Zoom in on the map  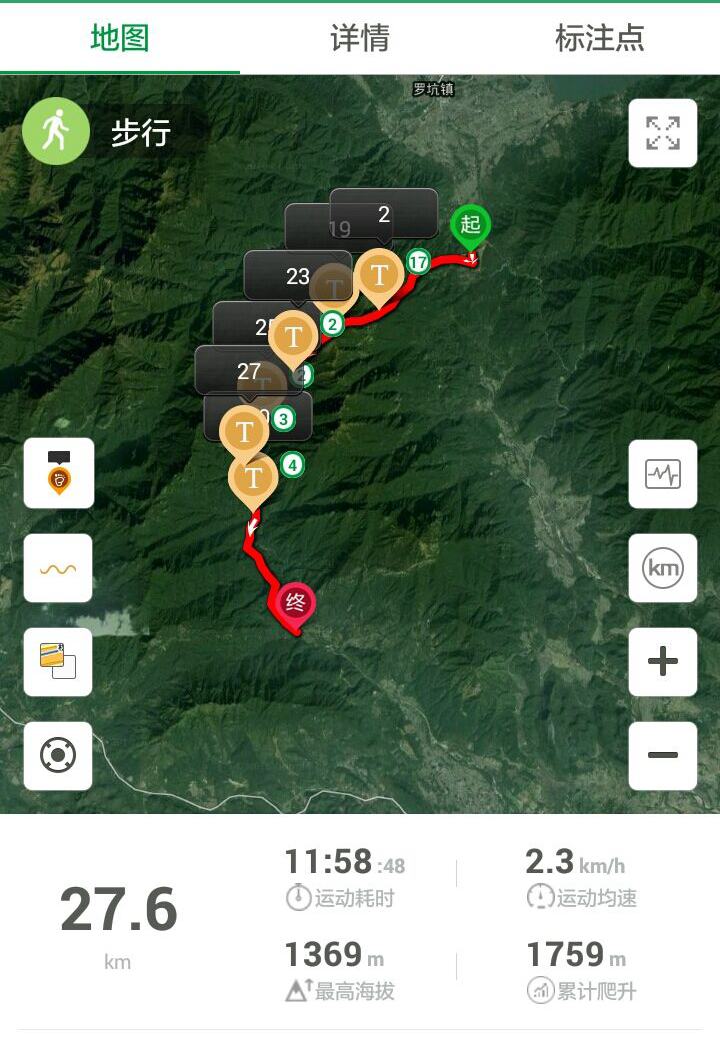click(x=662, y=662)
